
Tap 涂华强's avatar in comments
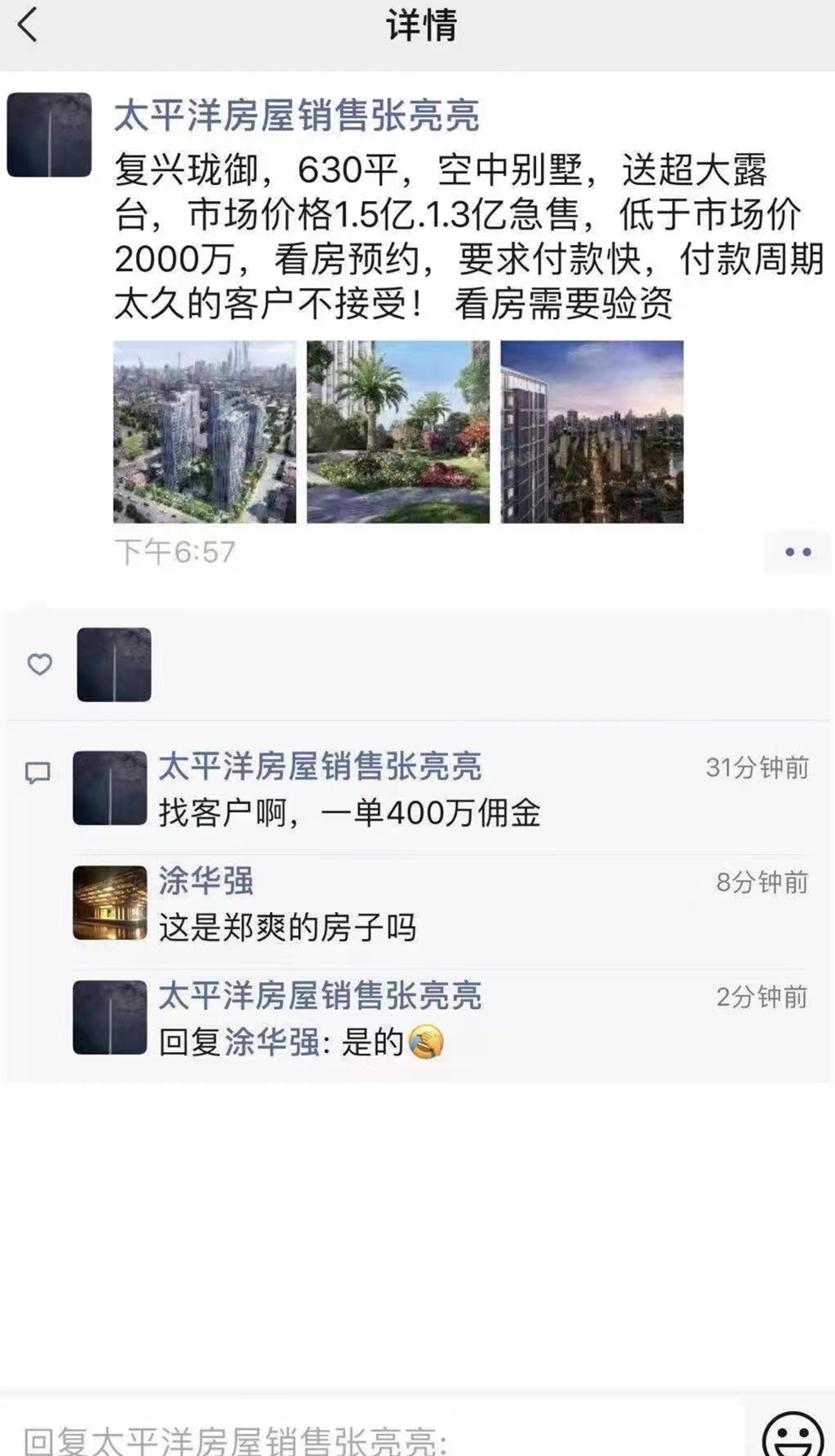click(x=110, y=902)
